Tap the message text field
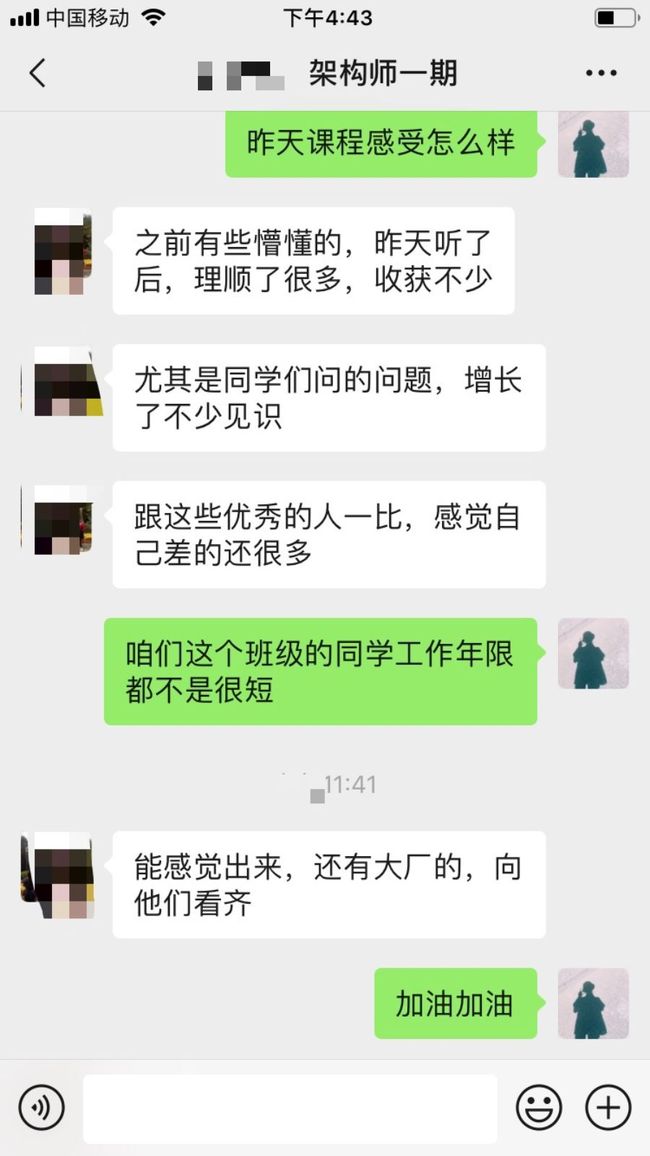This screenshot has height=1156, width=650. [290, 1107]
